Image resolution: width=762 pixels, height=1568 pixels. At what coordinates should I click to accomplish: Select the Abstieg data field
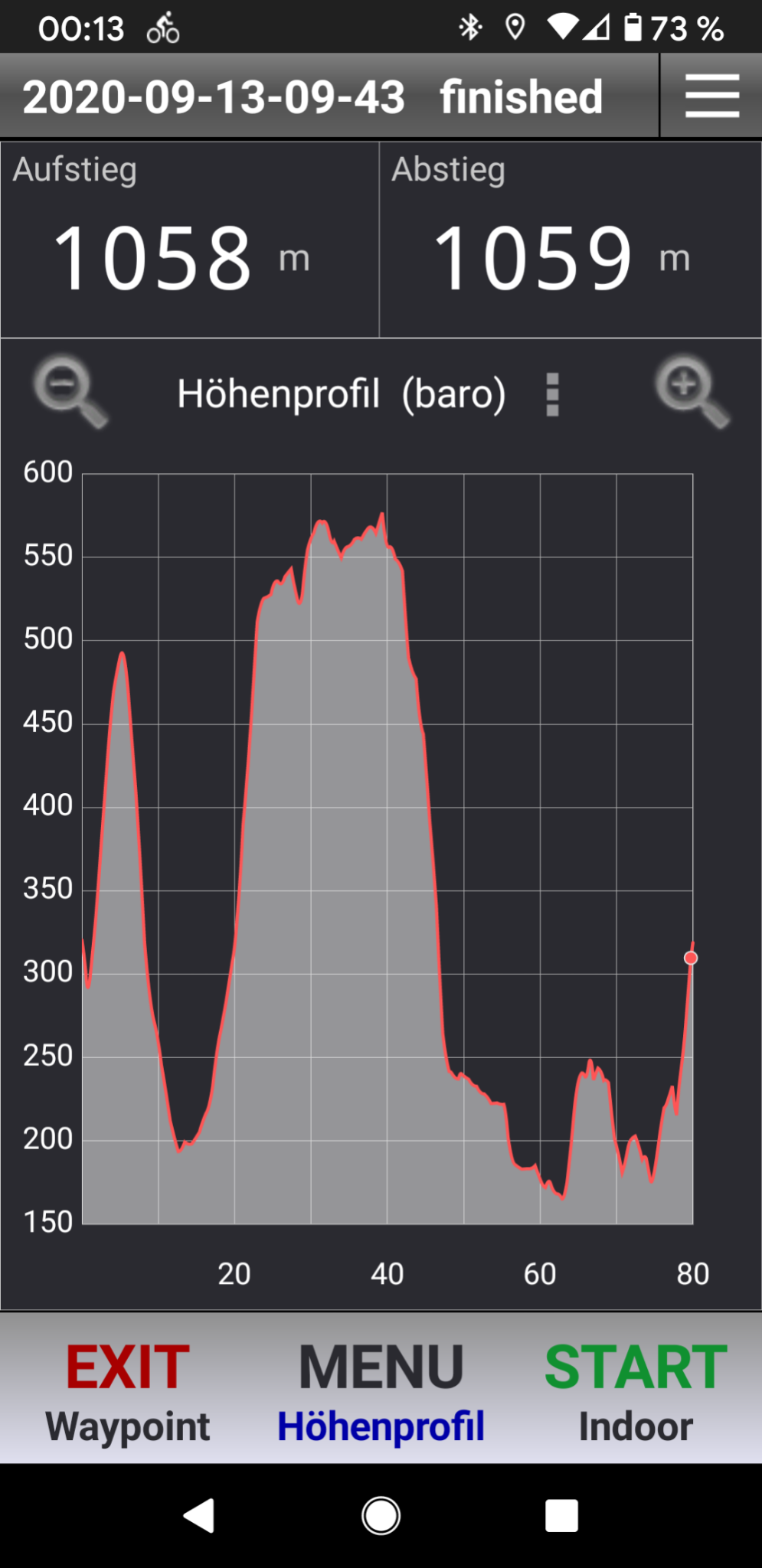point(571,240)
